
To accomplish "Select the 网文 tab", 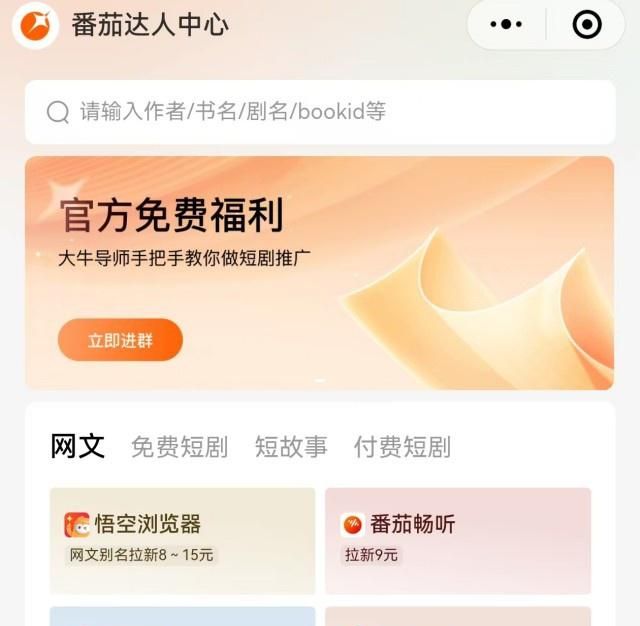I will pos(78,446).
